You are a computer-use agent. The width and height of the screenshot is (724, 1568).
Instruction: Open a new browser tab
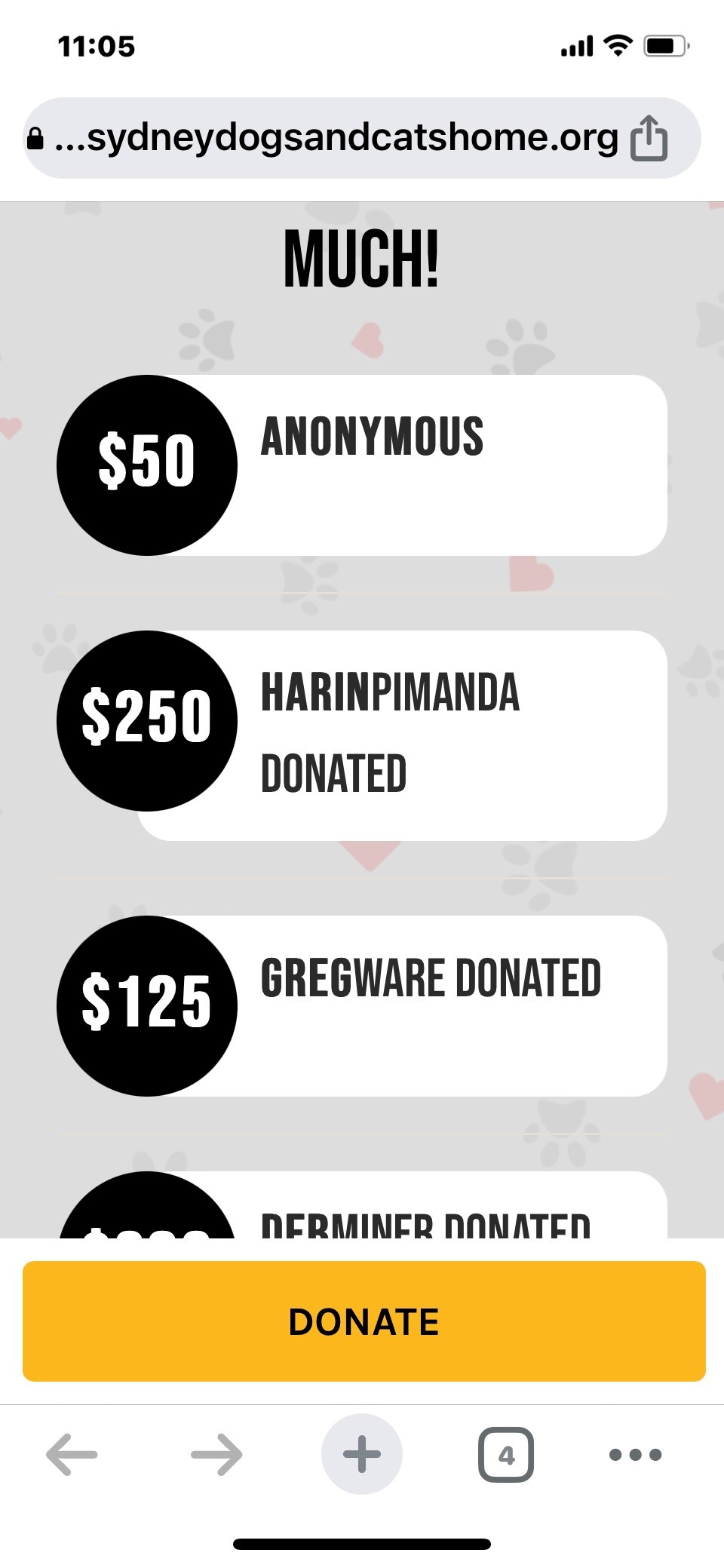(362, 1454)
